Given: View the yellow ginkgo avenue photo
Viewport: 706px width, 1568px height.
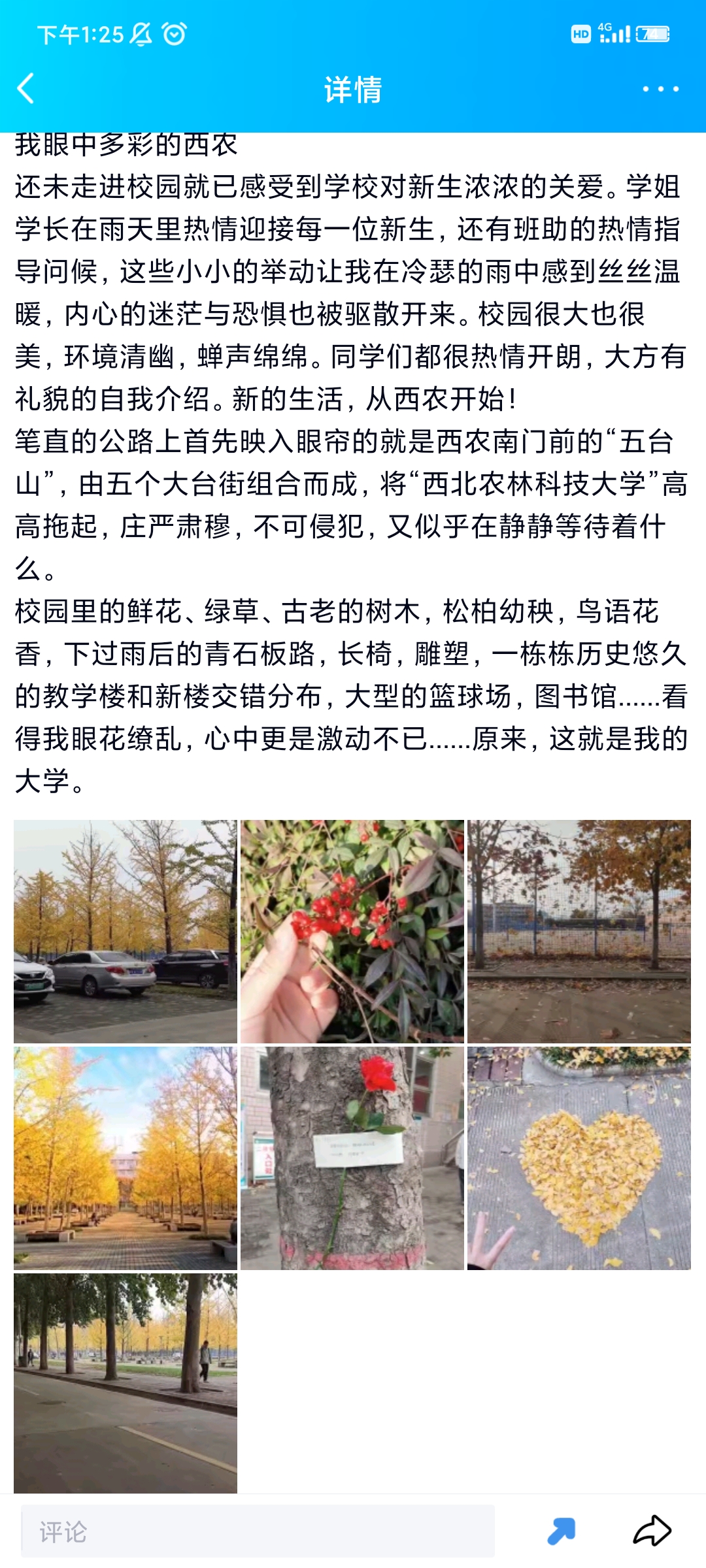Looking at the screenshot, I should tap(126, 1158).
